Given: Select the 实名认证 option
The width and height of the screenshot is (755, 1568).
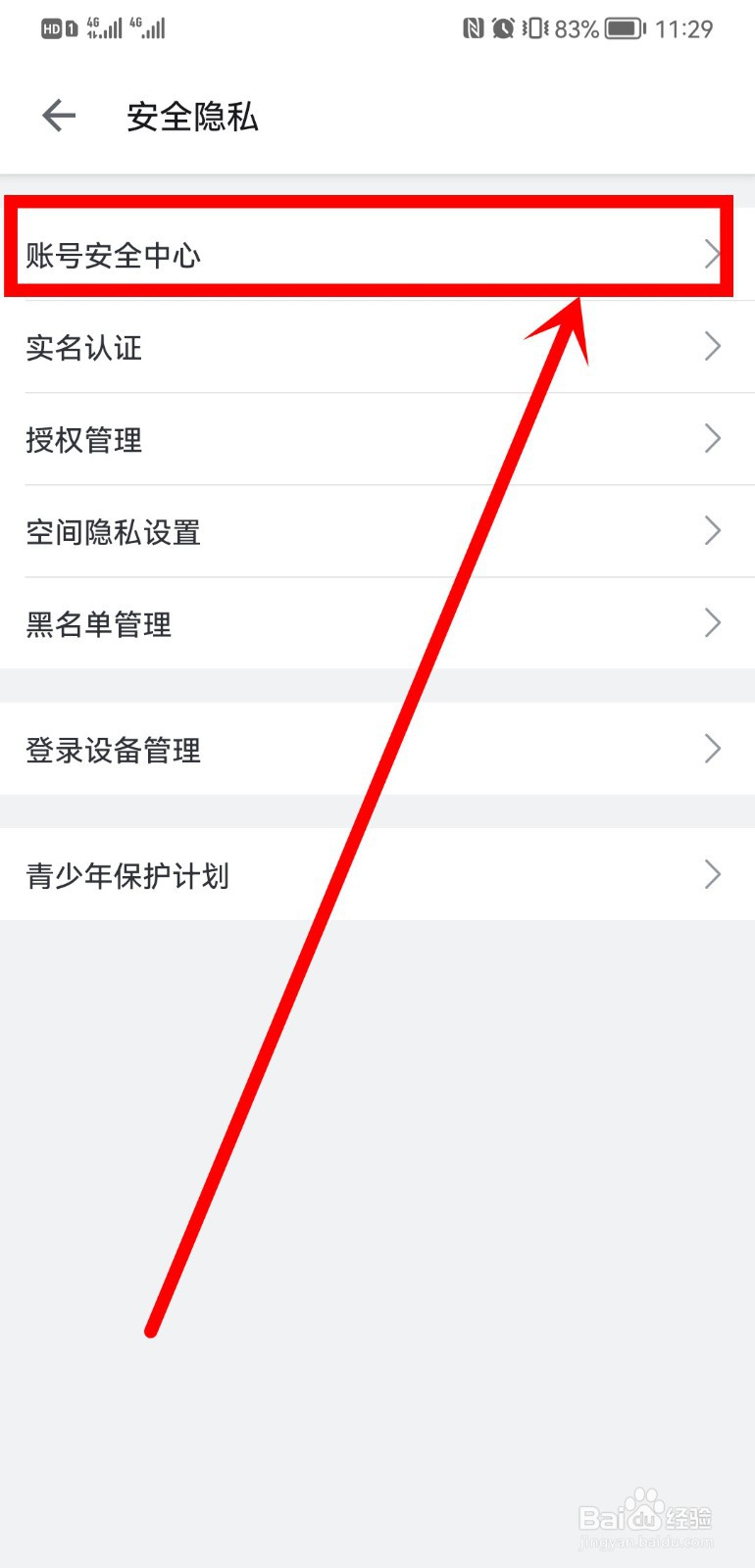Looking at the screenshot, I should click(85, 348).
